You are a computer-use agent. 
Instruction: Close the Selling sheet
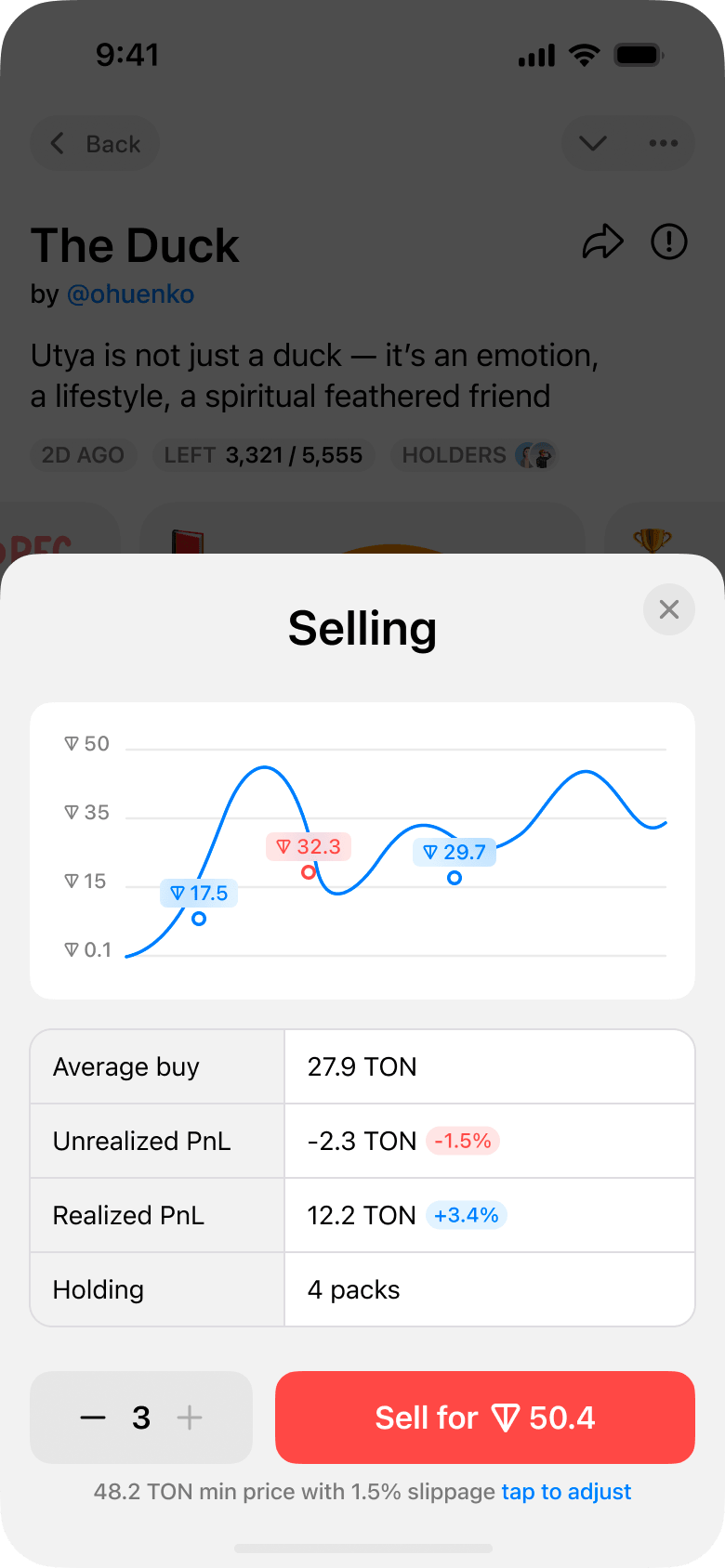click(x=669, y=609)
